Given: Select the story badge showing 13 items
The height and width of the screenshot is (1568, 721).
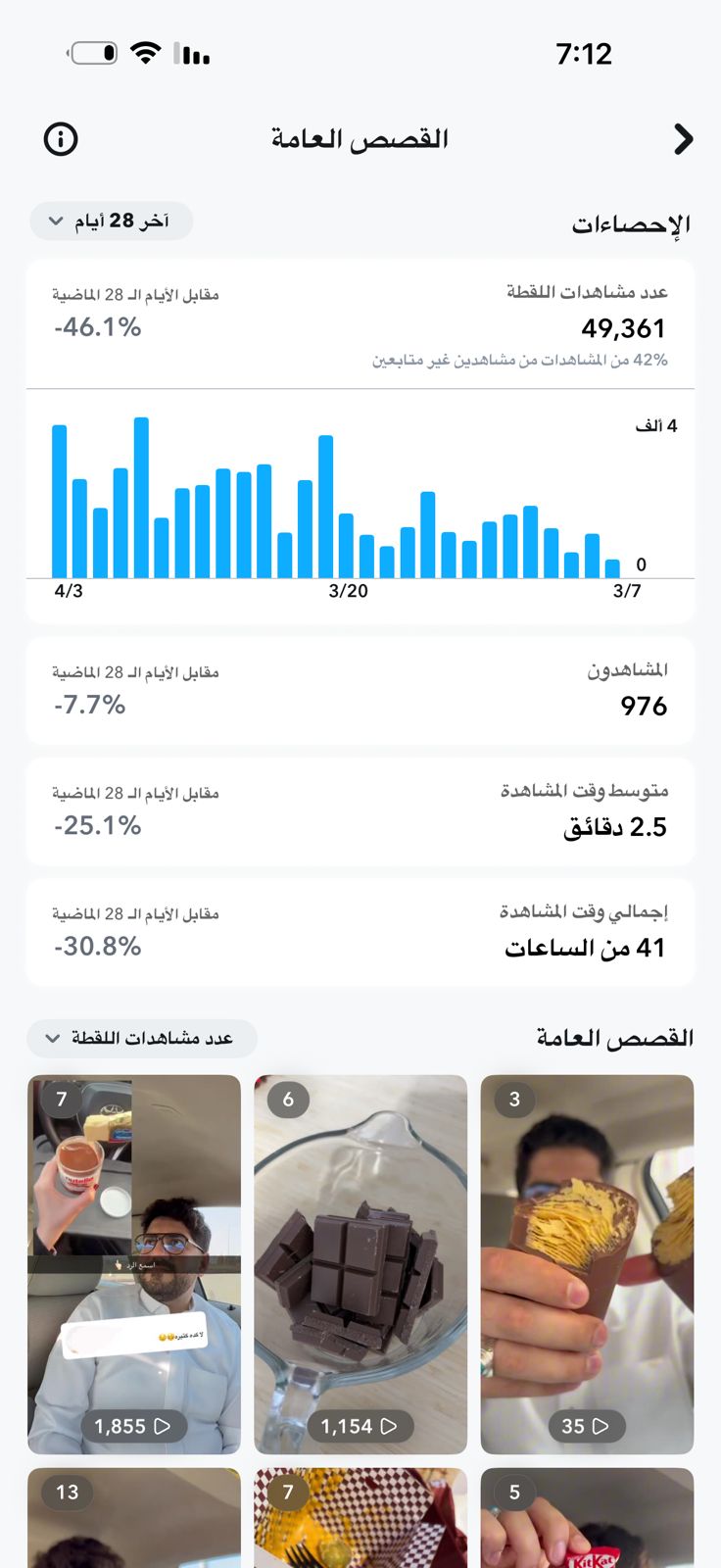Looking at the screenshot, I should [x=65, y=1493].
